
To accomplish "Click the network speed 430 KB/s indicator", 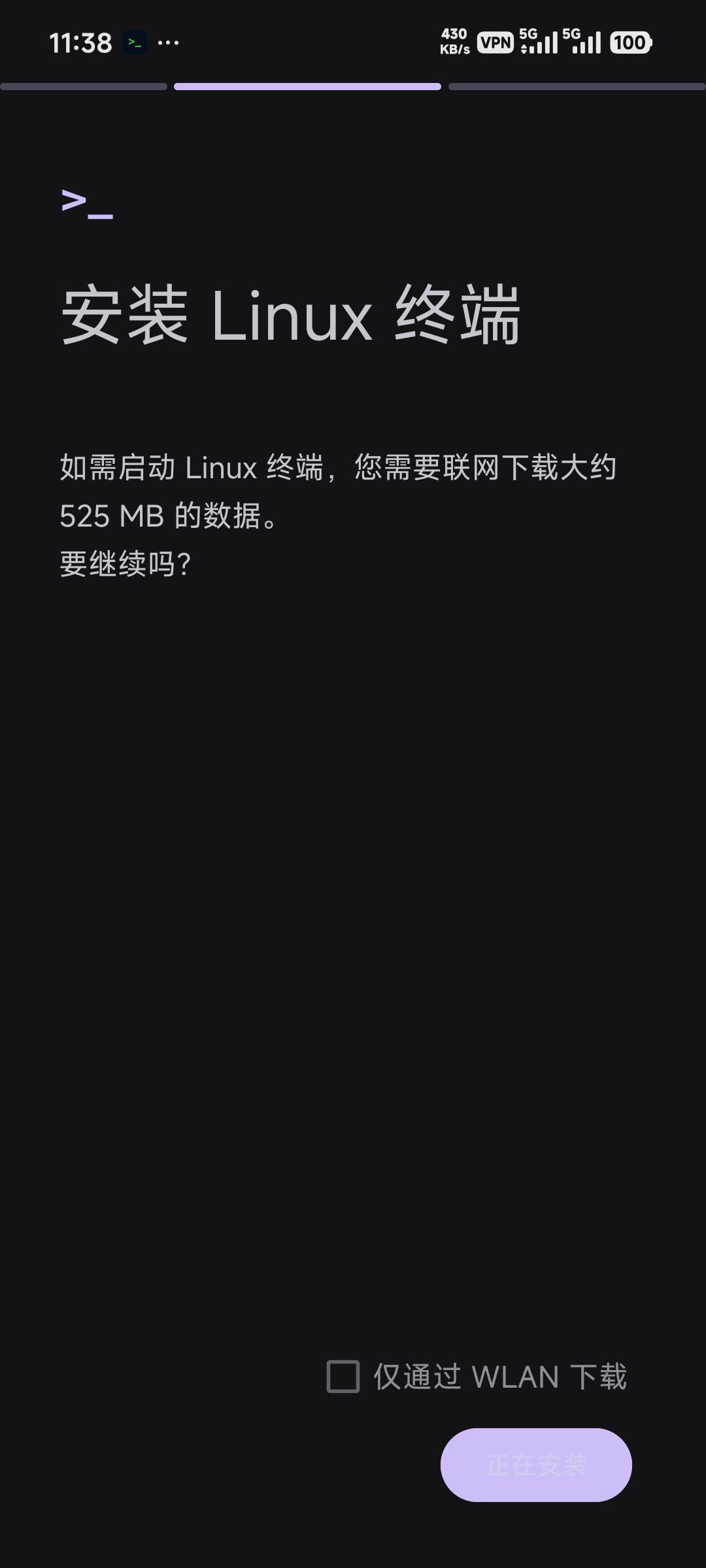I will [456, 41].
